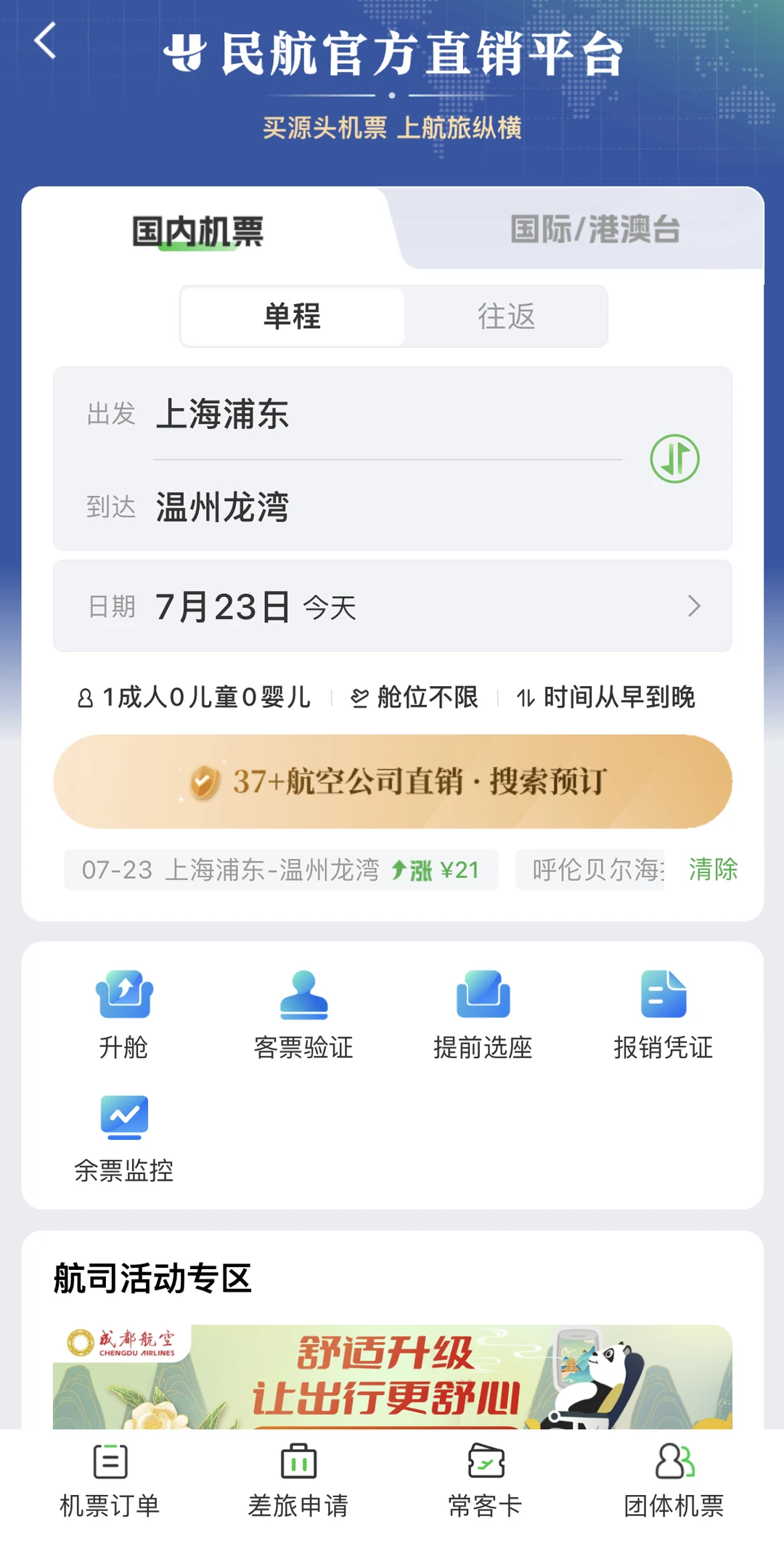Image resolution: width=784 pixels, height=1556 pixels.
Task: Select the 单程 one-way trip option
Action: pyautogui.click(x=293, y=316)
